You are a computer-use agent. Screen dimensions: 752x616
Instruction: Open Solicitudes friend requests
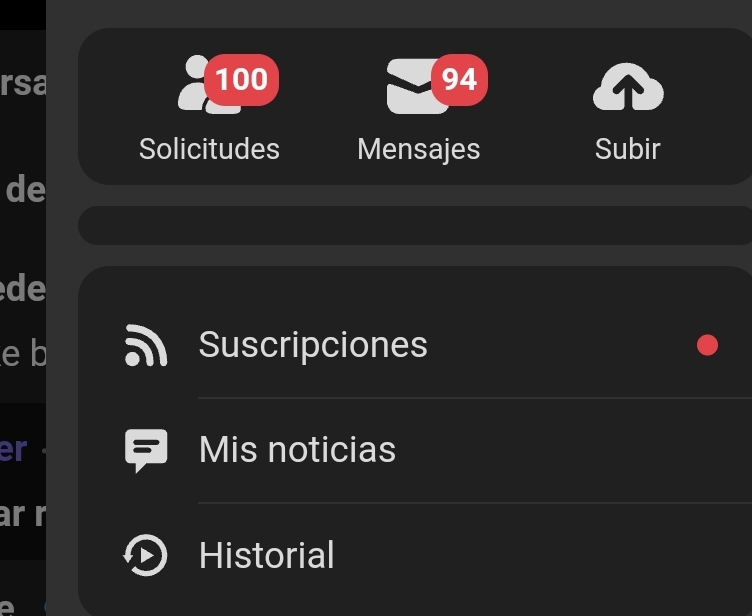click(x=209, y=110)
